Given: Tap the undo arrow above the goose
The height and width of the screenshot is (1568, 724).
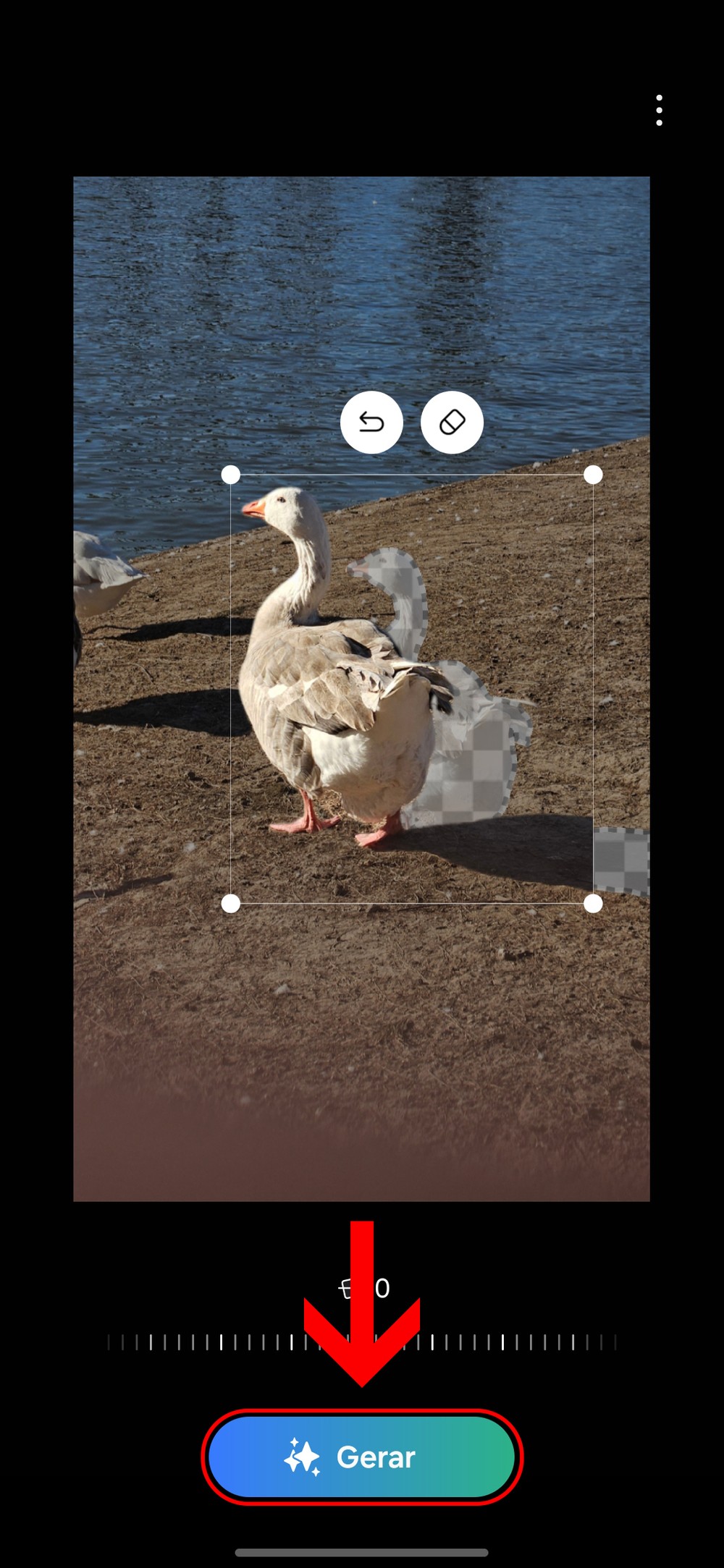Looking at the screenshot, I should coord(371,423).
